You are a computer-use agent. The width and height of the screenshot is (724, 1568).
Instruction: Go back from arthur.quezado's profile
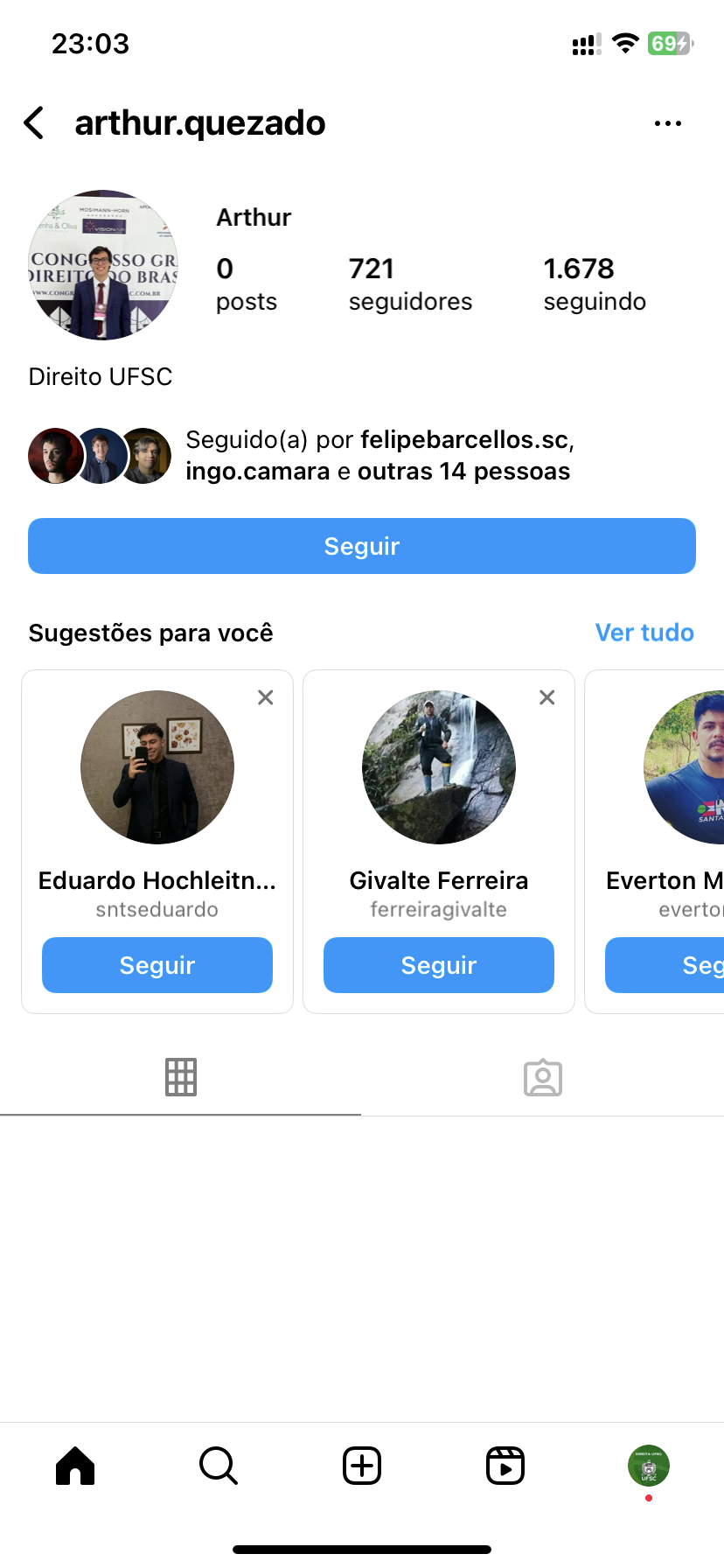click(35, 123)
